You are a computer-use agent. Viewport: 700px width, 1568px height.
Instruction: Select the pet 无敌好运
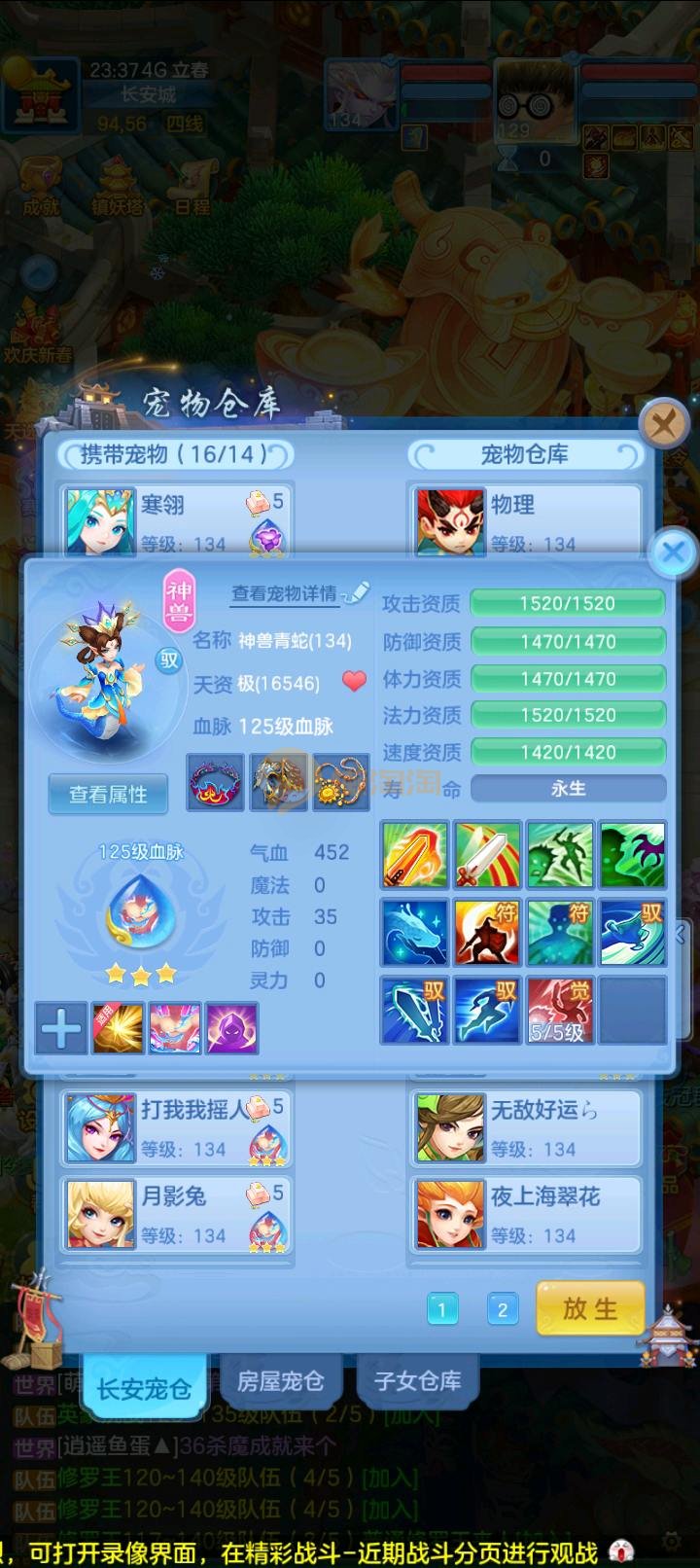pyautogui.click(x=525, y=1128)
